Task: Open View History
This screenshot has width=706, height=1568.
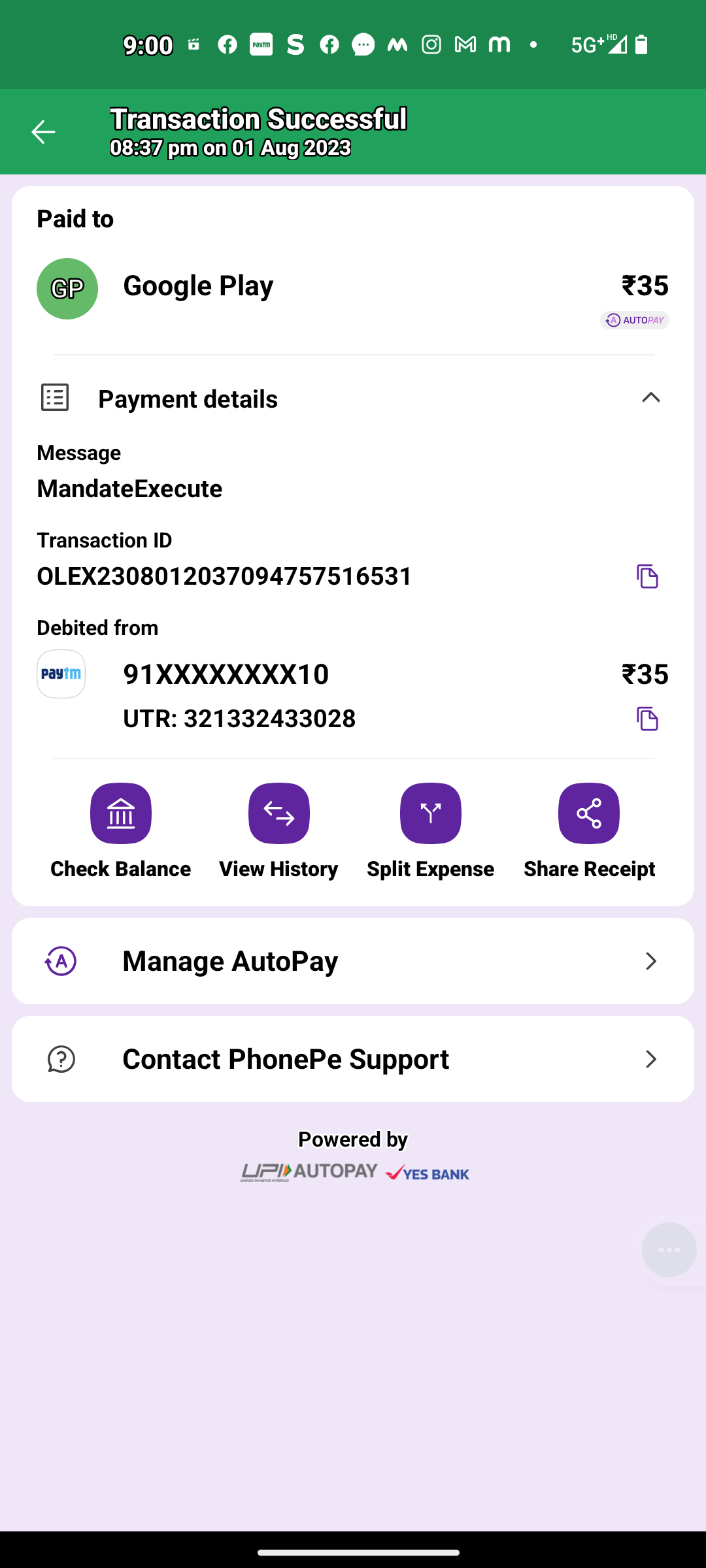Action: 279,813
